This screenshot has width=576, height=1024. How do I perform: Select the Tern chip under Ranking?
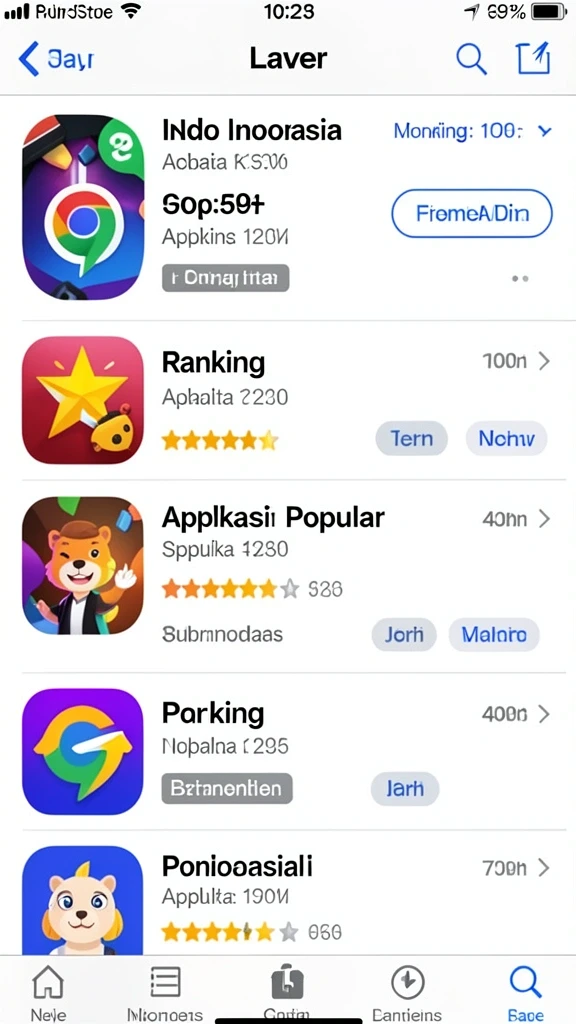click(x=411, y=438)
